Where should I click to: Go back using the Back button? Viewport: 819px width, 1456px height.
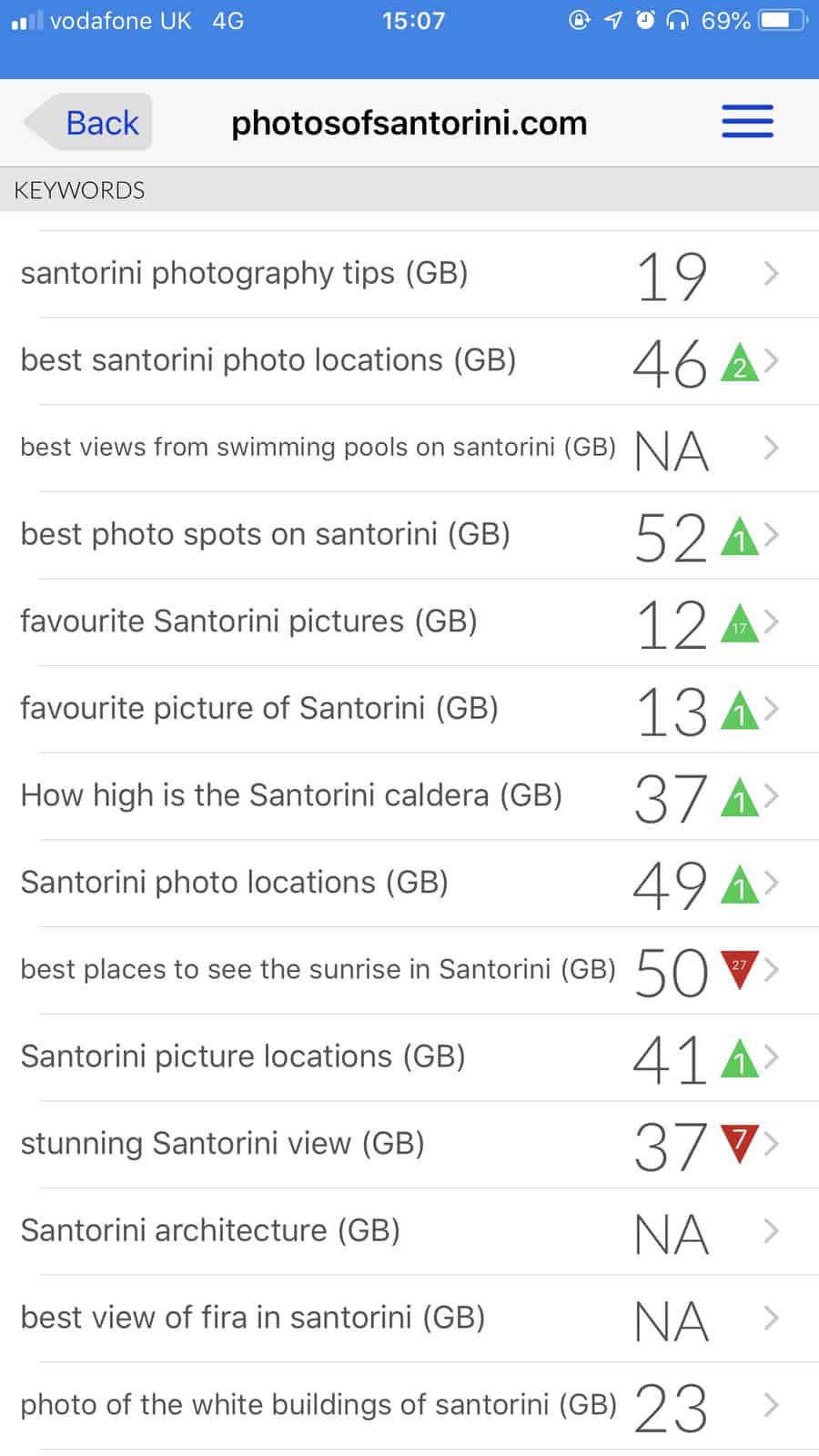pyautogui.click(x=88, y=122)
